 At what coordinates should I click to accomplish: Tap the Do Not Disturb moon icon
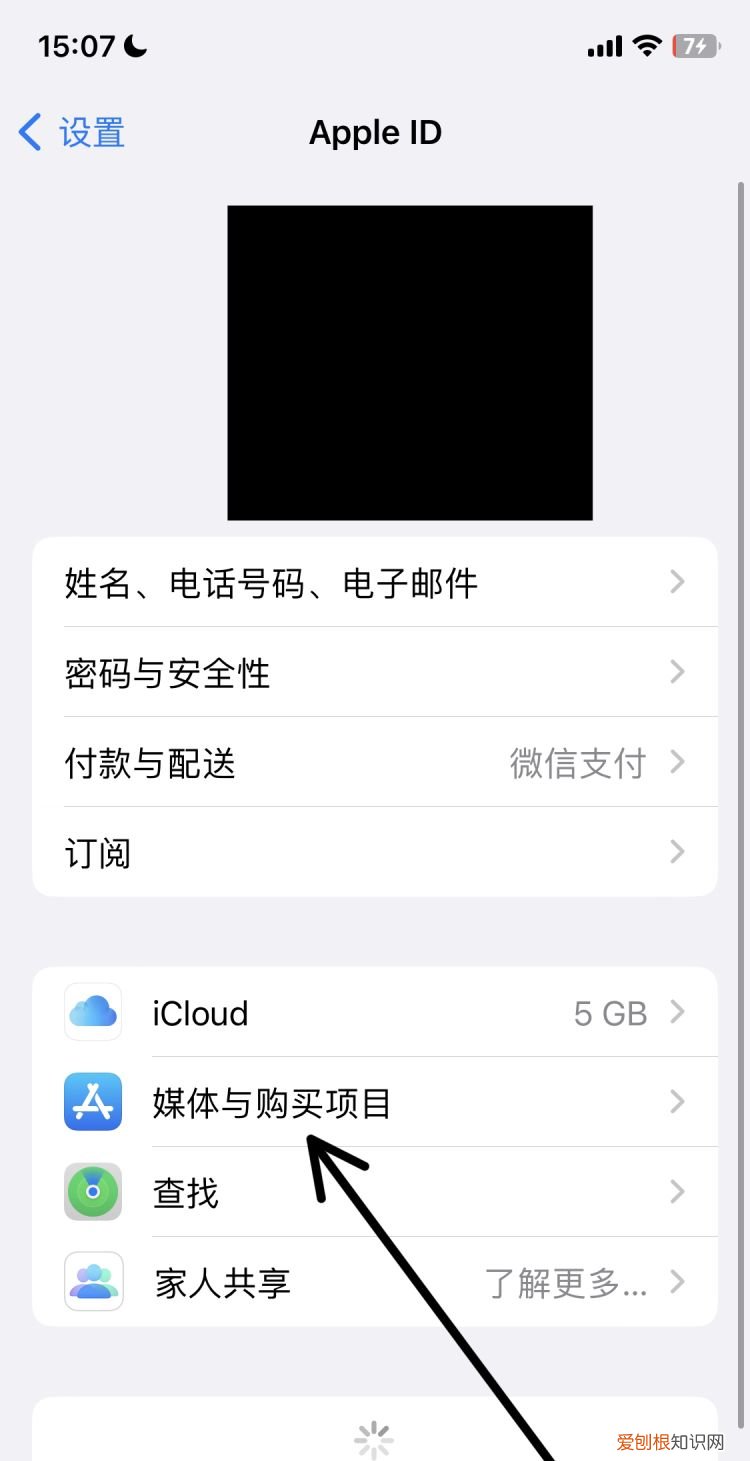(x=136, y=45)
